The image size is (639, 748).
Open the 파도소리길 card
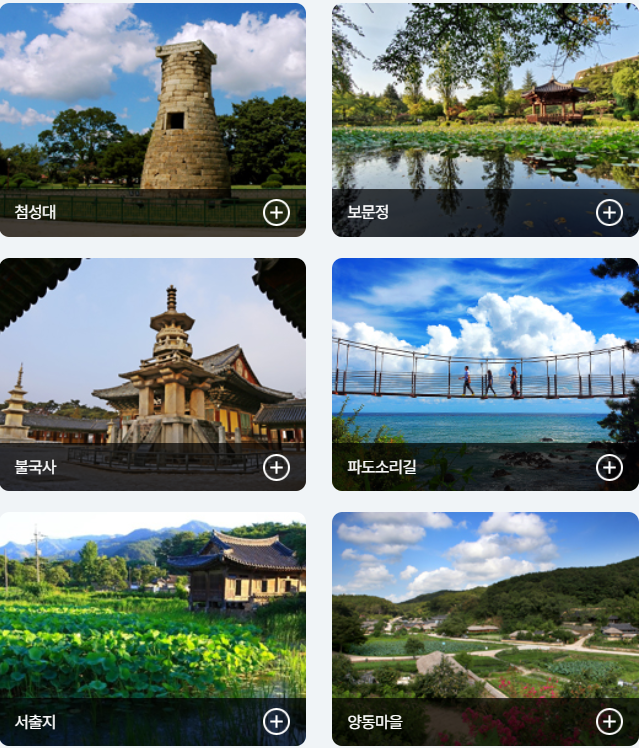pos(485,374)
